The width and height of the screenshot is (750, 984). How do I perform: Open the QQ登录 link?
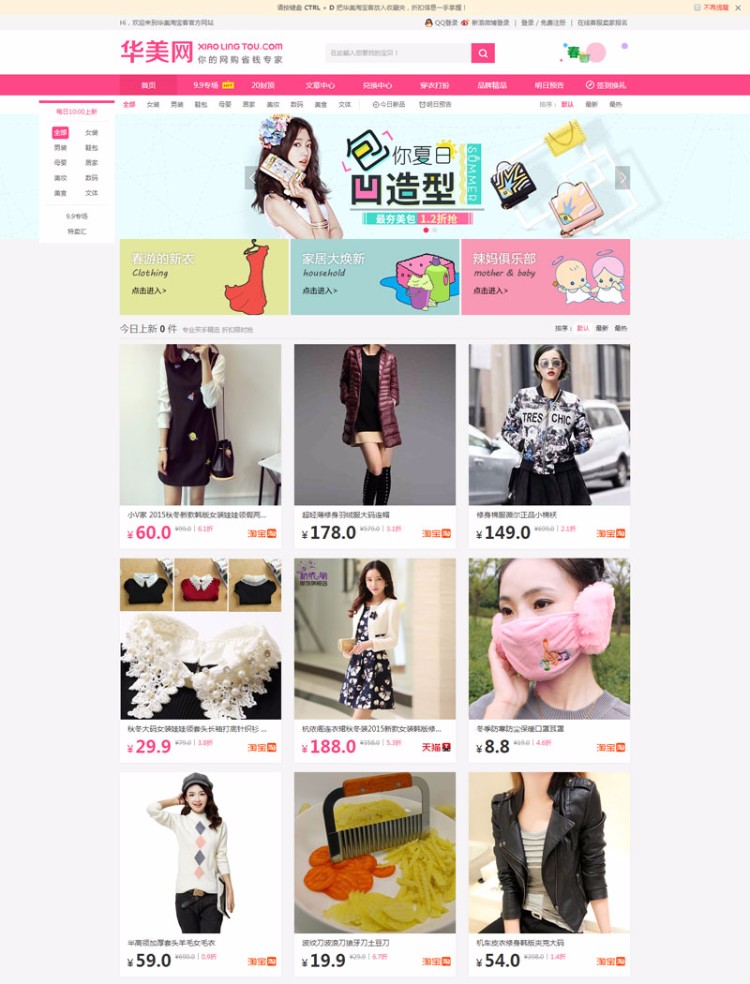[x=441, y=22]
